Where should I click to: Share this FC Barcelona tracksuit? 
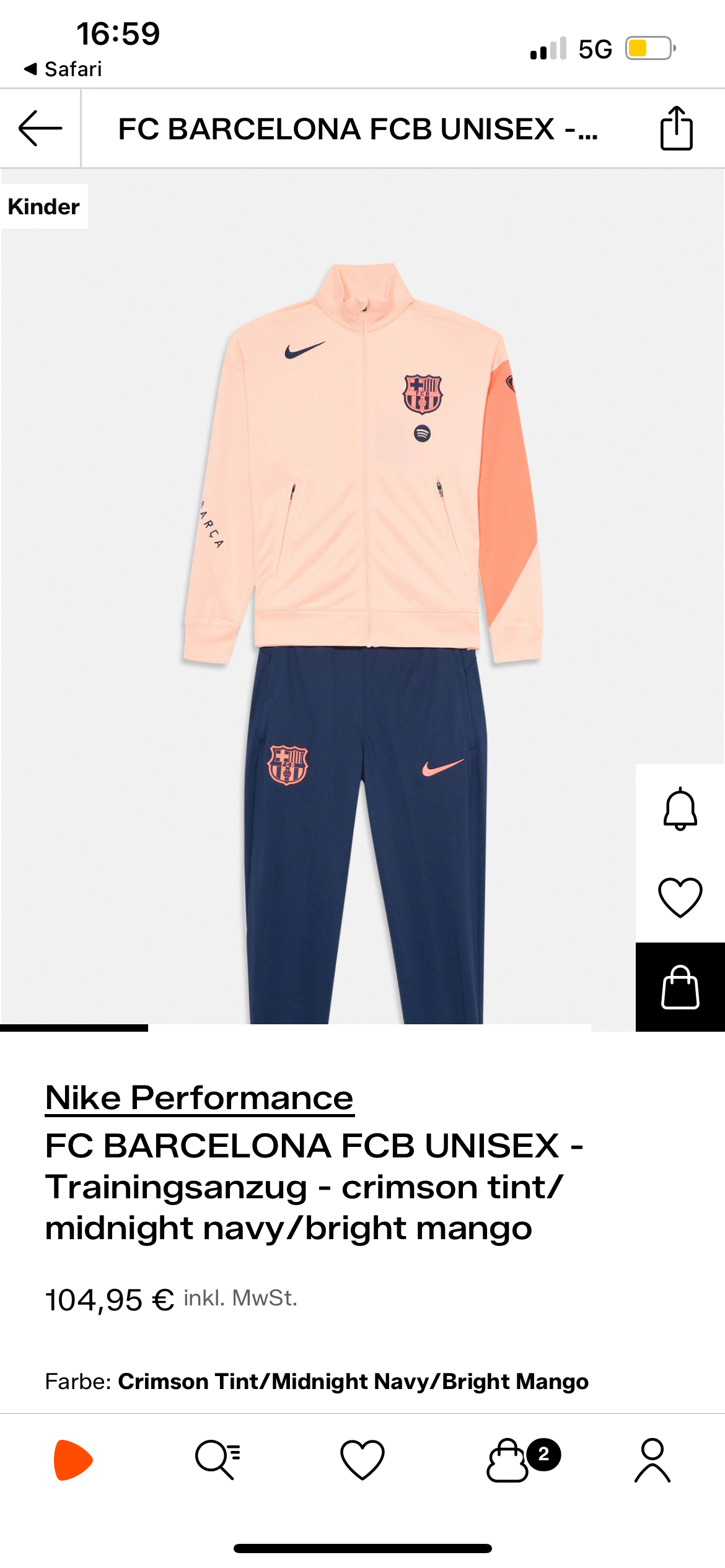[676, 128]
